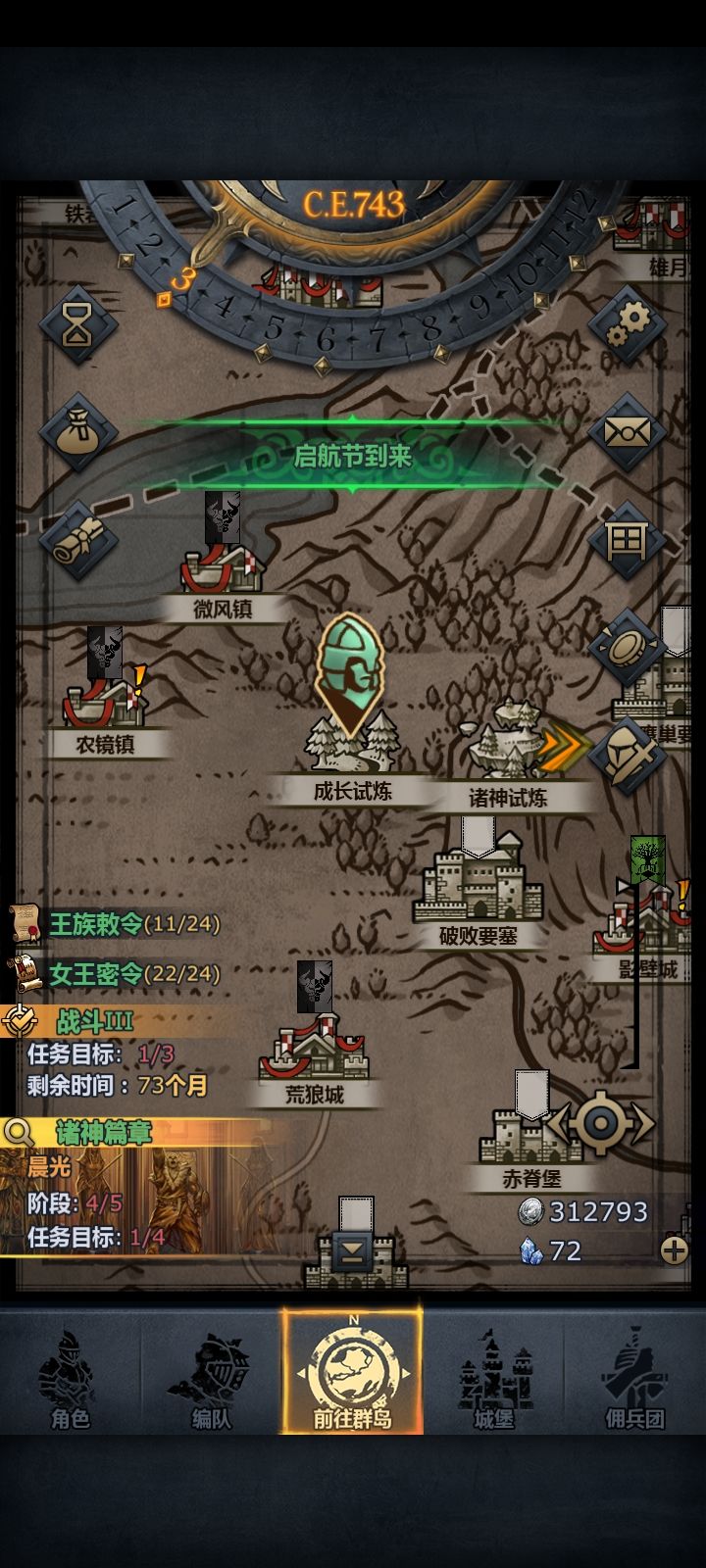706x1568 pixels.
Task: Open the money bag icon
Action: coord(77,432)
